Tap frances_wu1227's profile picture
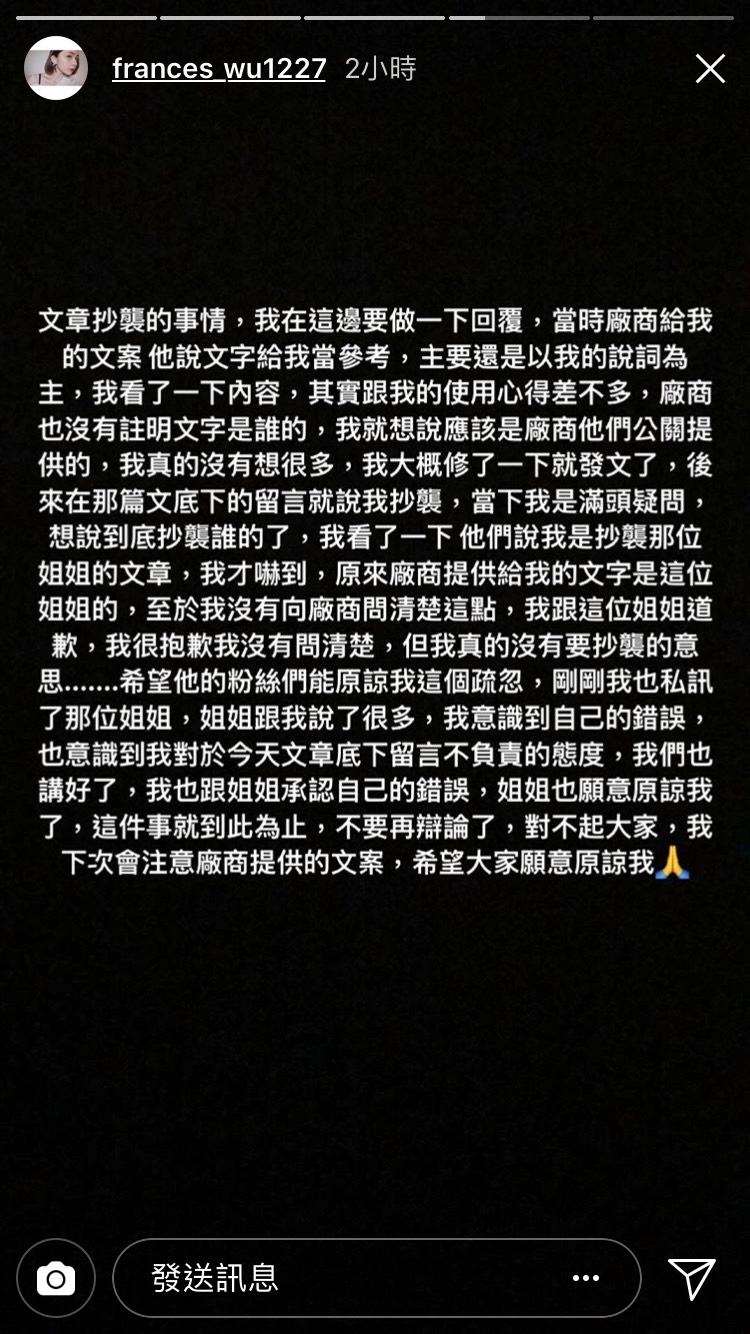This screenshot has width=750, height=1334. point(56,68)
